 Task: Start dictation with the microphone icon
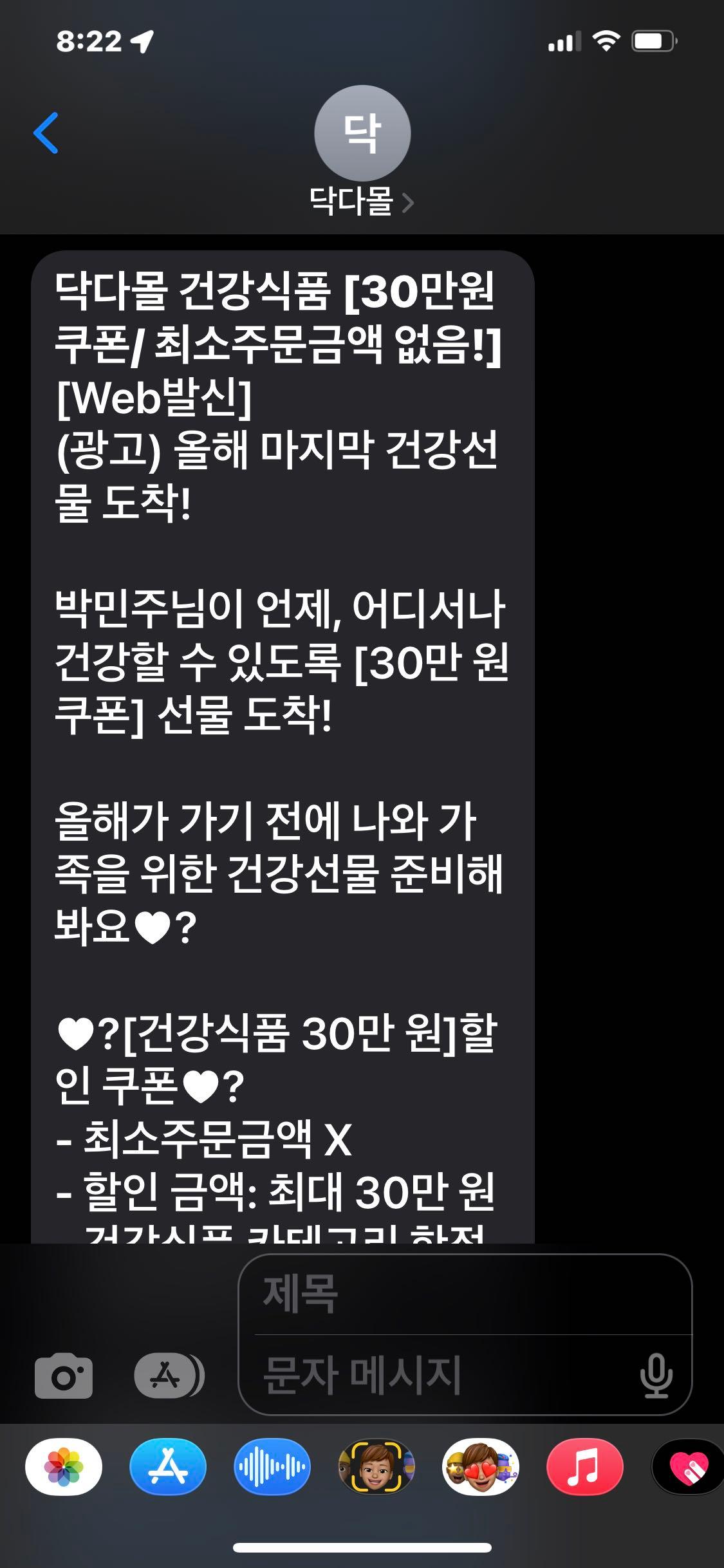tap(656, 1376)
